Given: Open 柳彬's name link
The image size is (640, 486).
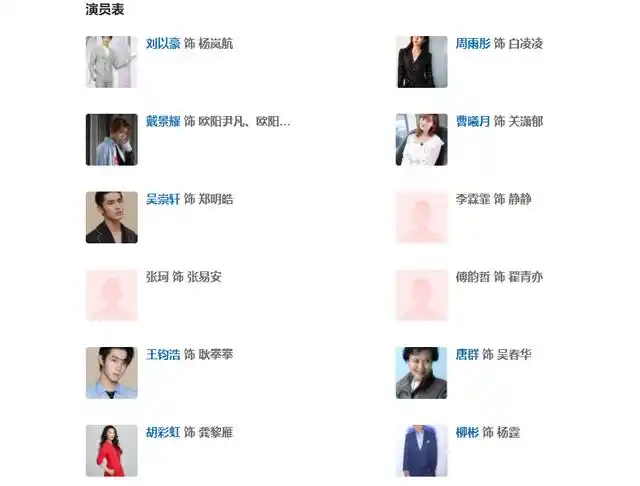Looking at the screenshot, I should pos(467,433).
